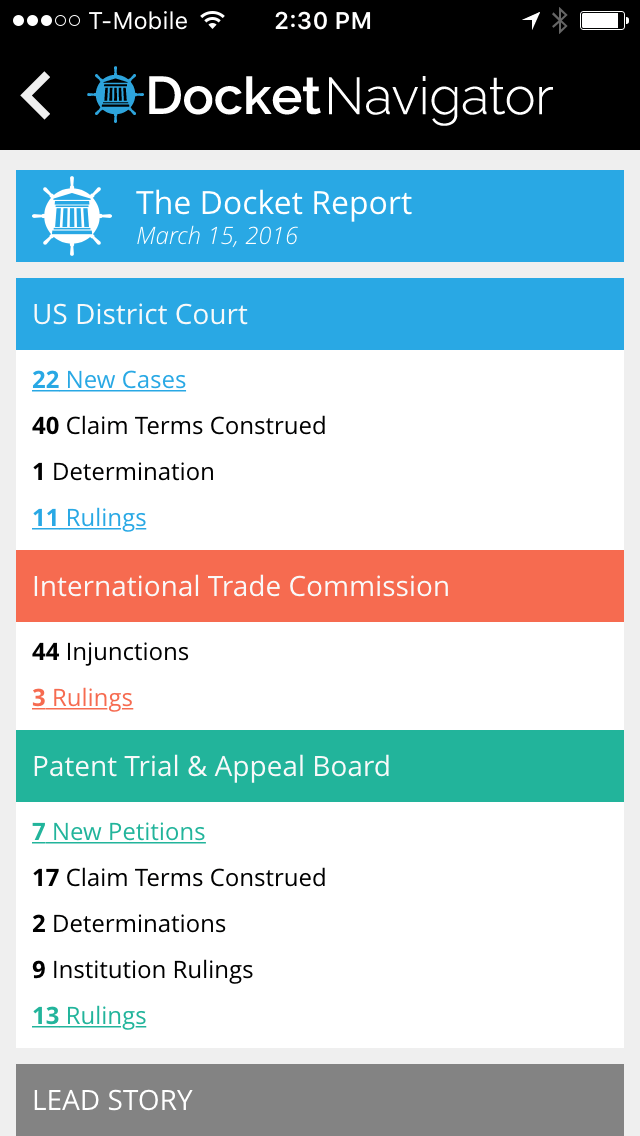640x1136 pixels.
Task: Open the 7 New Petitions link
Action: pos(119,832)
